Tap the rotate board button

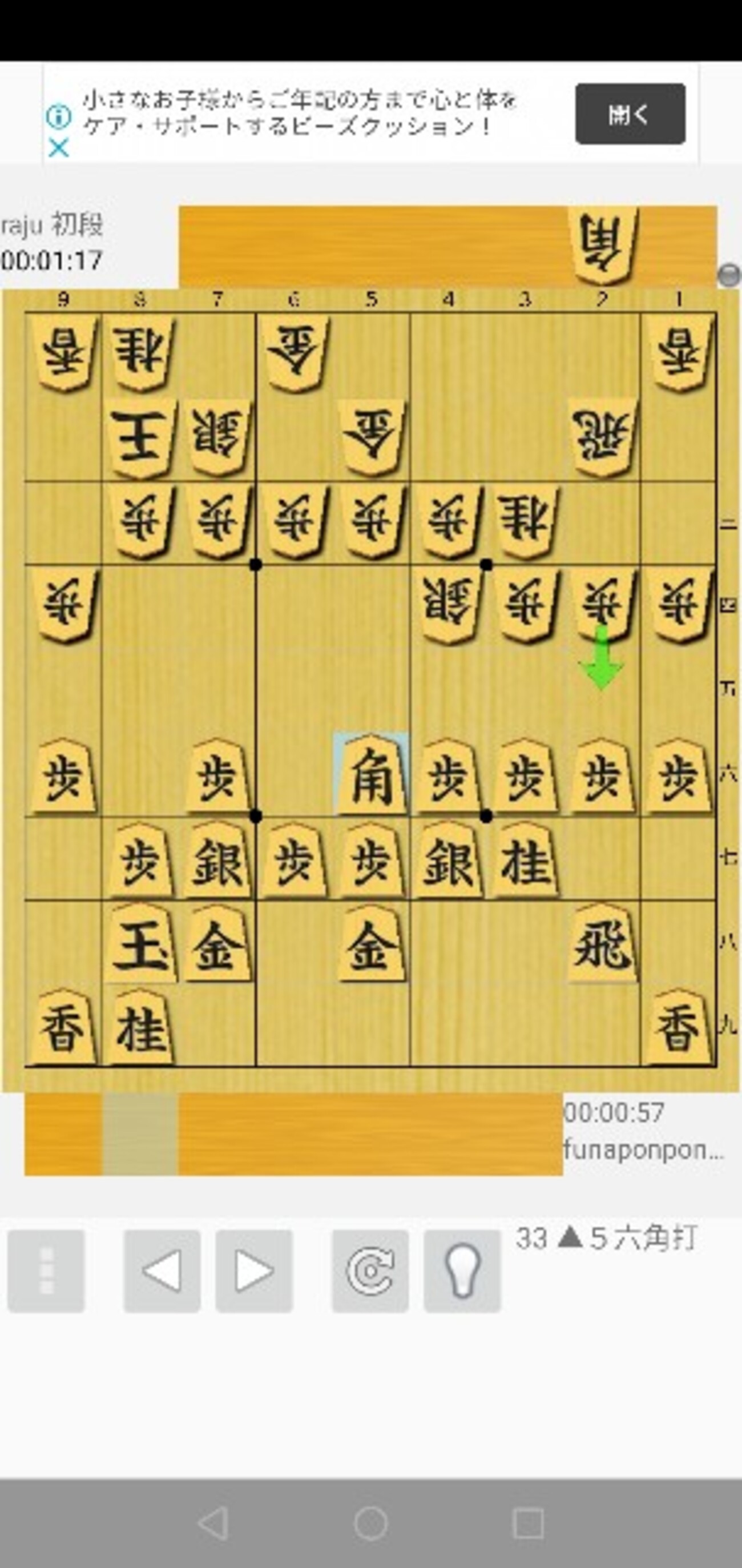[370, 1271]
